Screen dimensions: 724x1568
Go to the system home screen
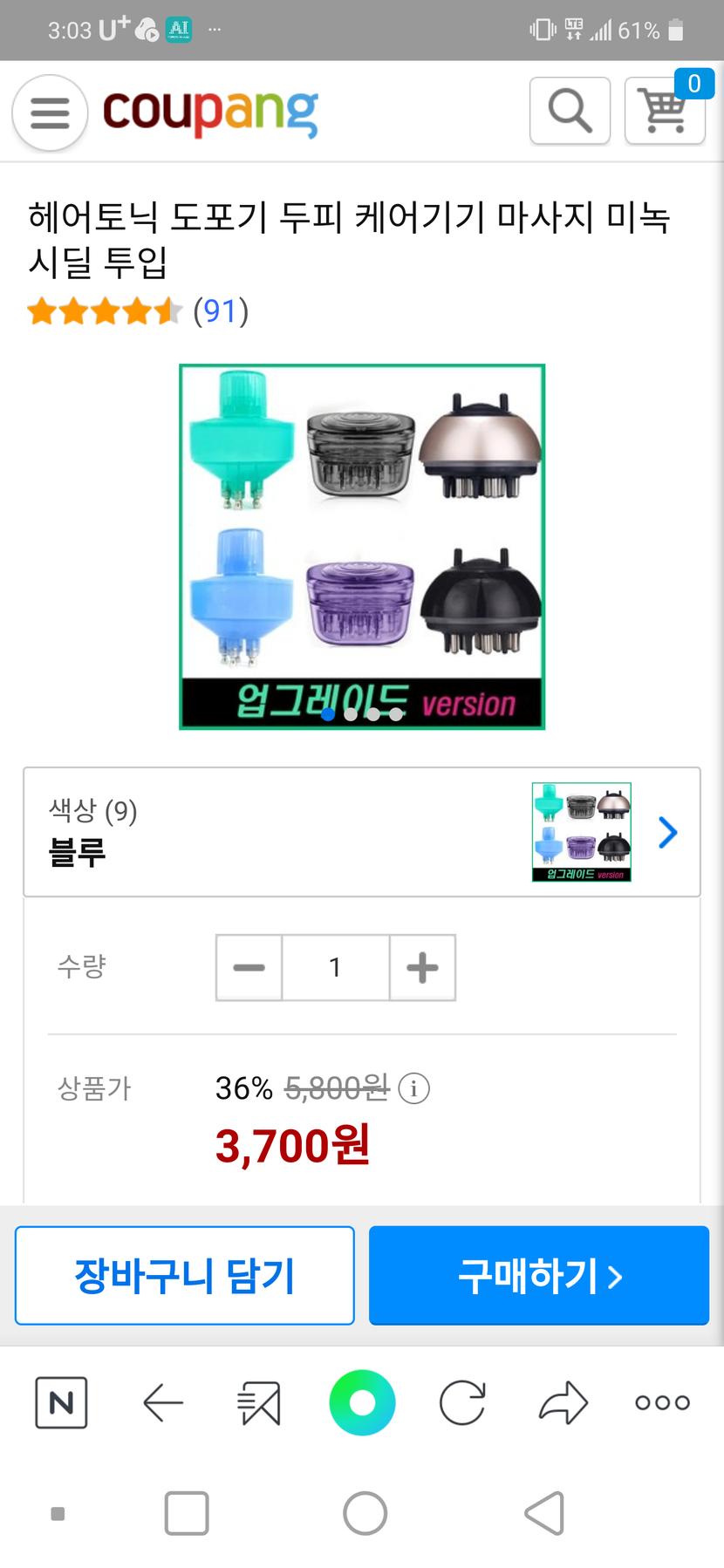[x=365, y=1513]
